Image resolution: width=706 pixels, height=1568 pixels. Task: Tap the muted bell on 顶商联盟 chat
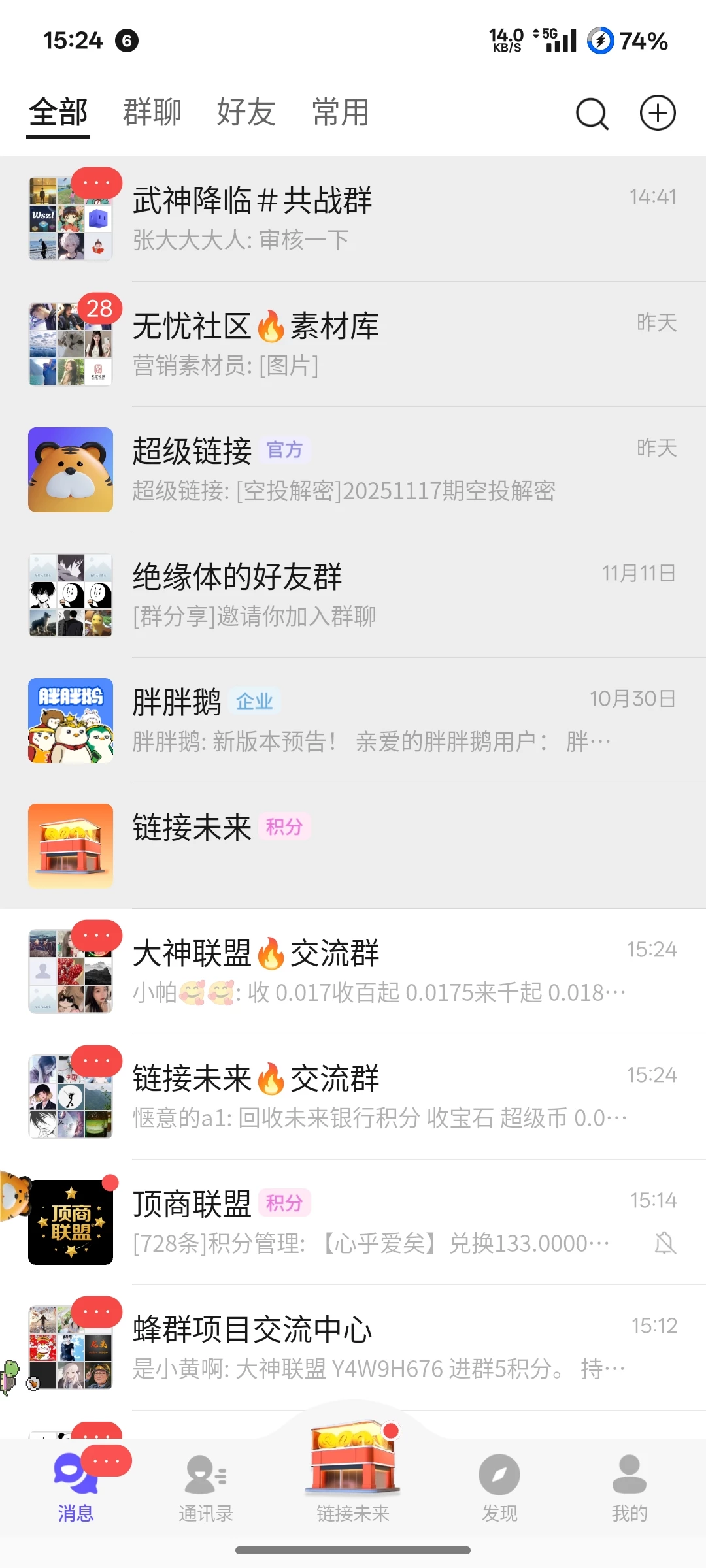(665, 1243)
